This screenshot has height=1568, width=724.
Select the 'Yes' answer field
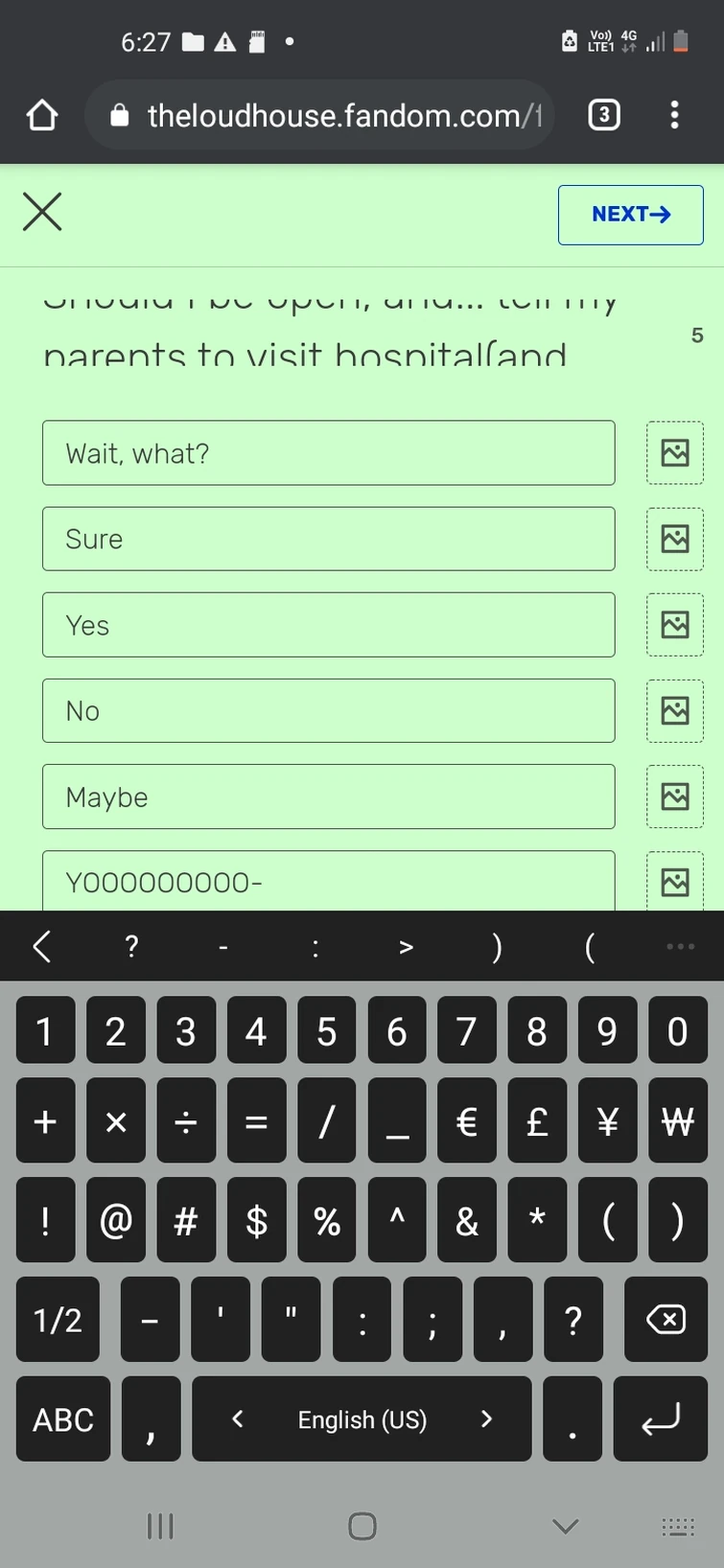pyautogui.click(x=328, y=625)
